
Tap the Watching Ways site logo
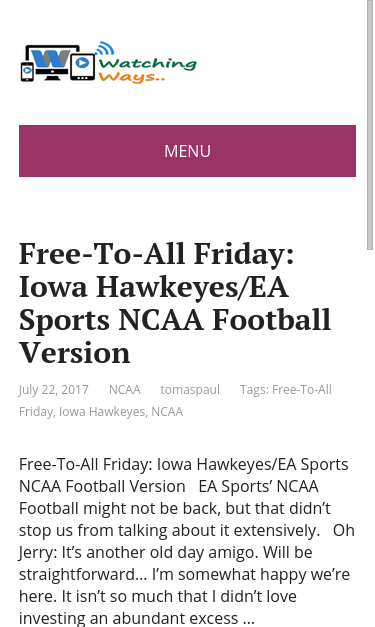coord(108,62)
